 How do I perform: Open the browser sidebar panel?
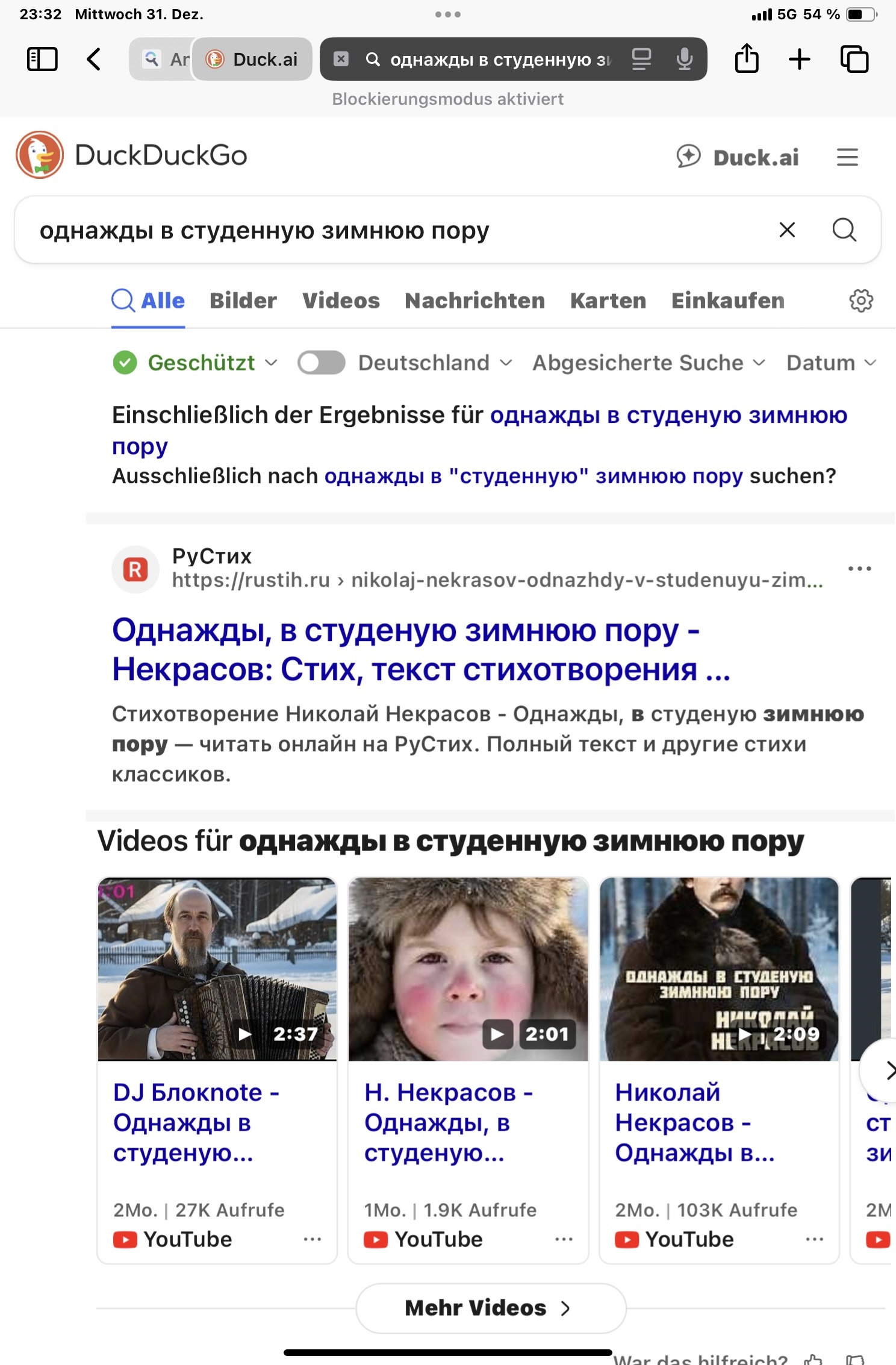pyautogui.click(x=42, y=59)
